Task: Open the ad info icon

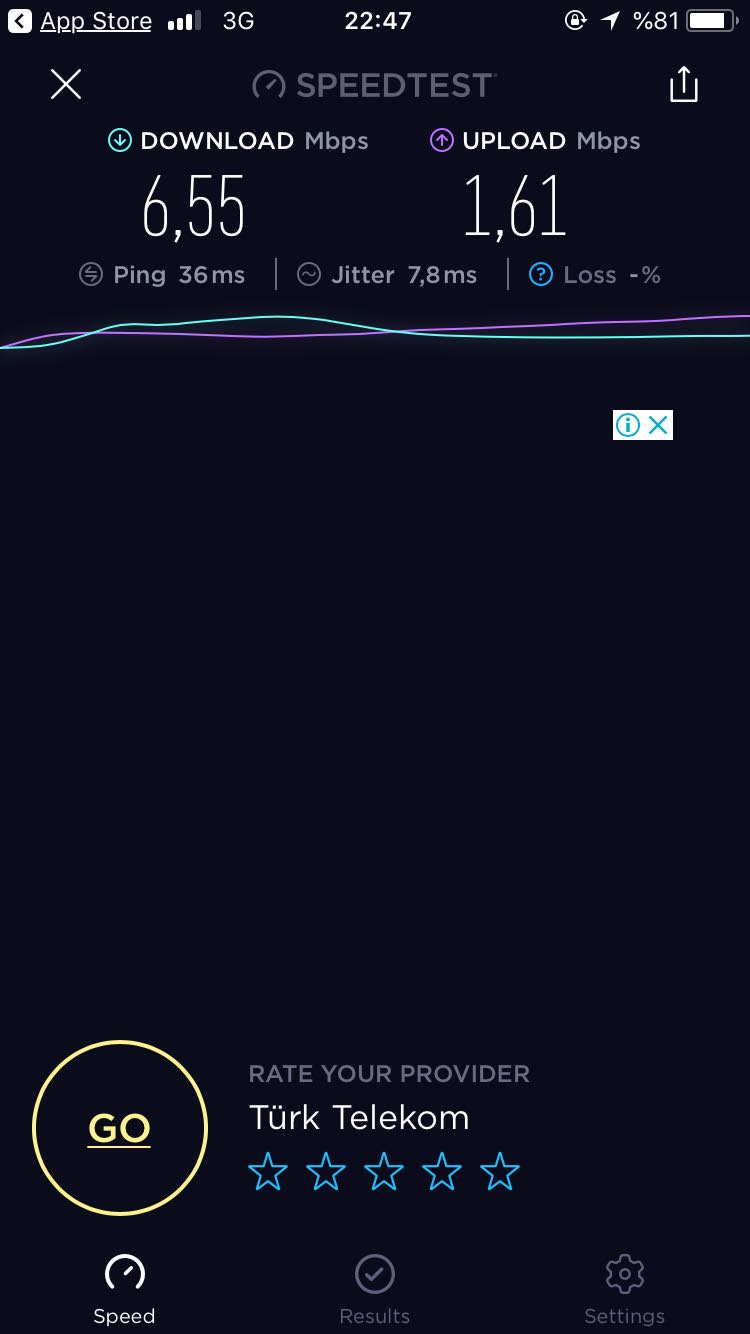Action: [x=628, y=425]
